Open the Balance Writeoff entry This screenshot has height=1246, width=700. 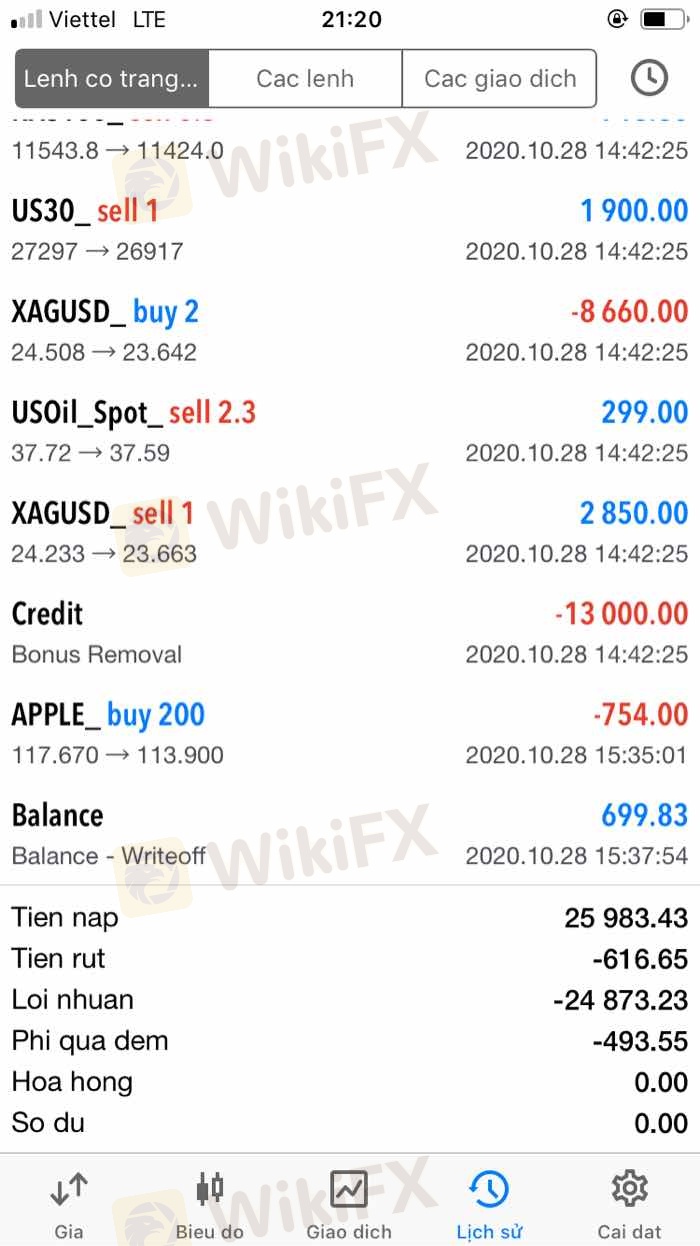350,834
